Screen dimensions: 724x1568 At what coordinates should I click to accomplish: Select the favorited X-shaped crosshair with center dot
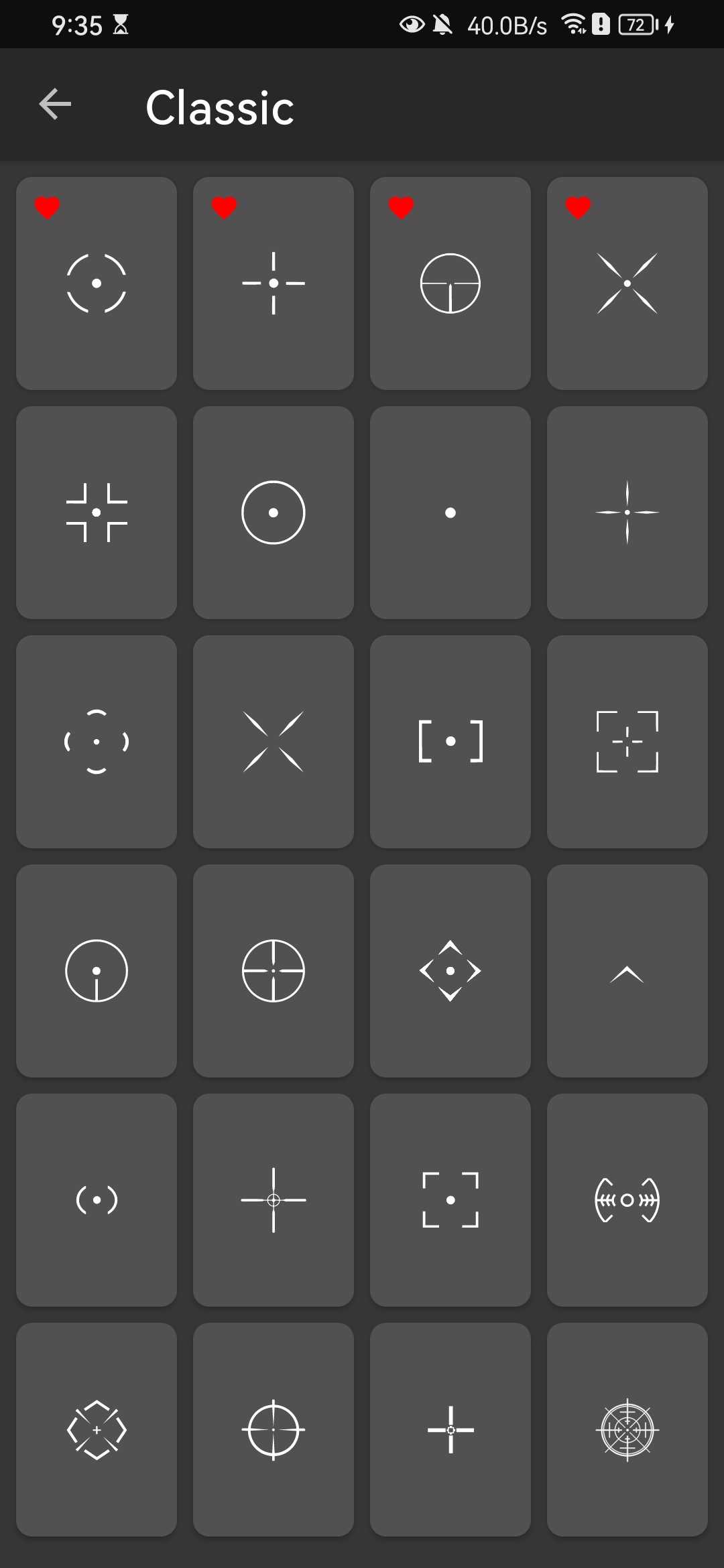627,283
